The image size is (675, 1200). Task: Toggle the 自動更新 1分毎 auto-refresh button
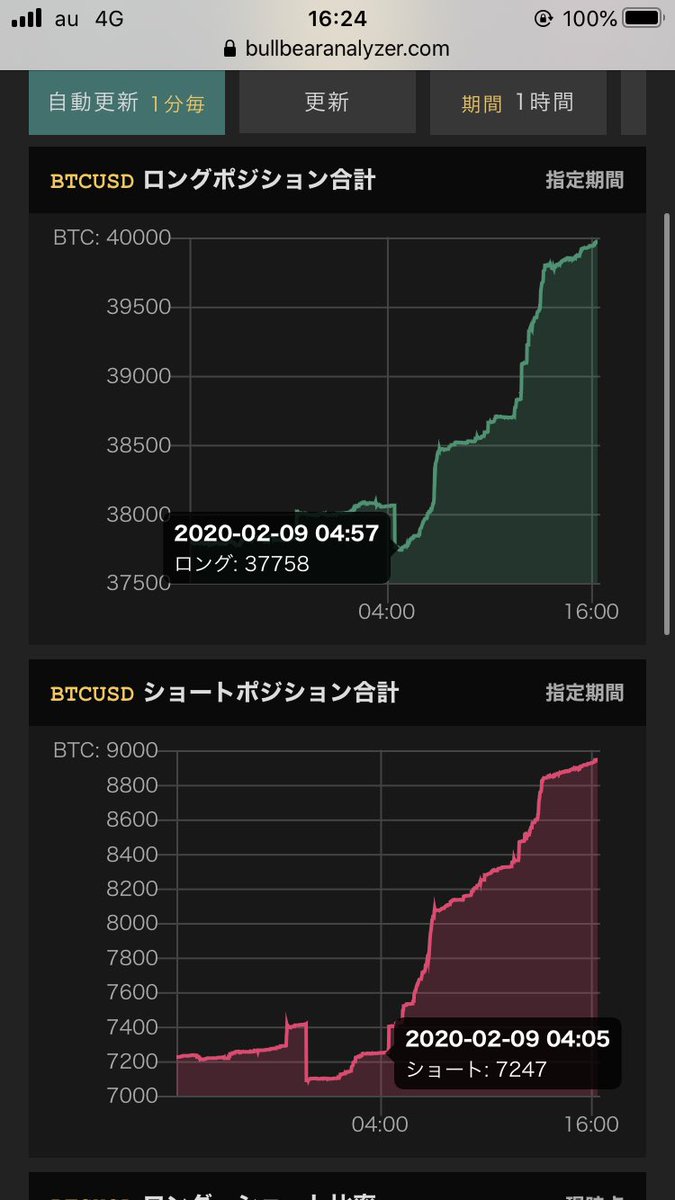(x=127, y=102)
